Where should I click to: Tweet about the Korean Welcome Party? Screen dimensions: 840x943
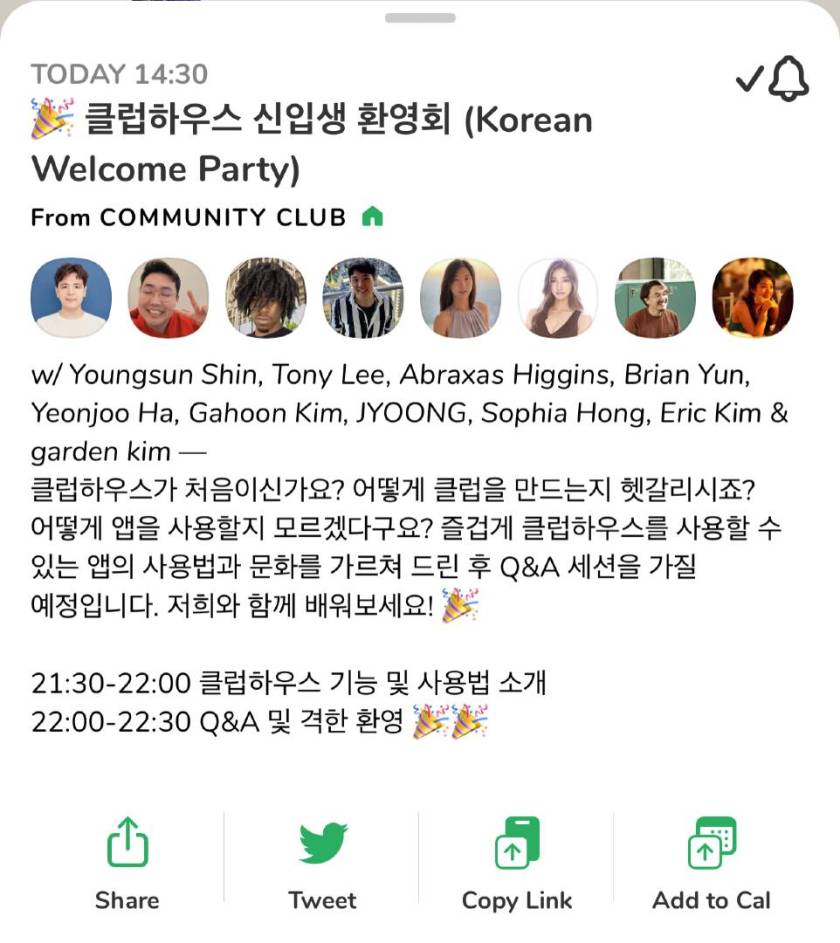coord(322,863)
